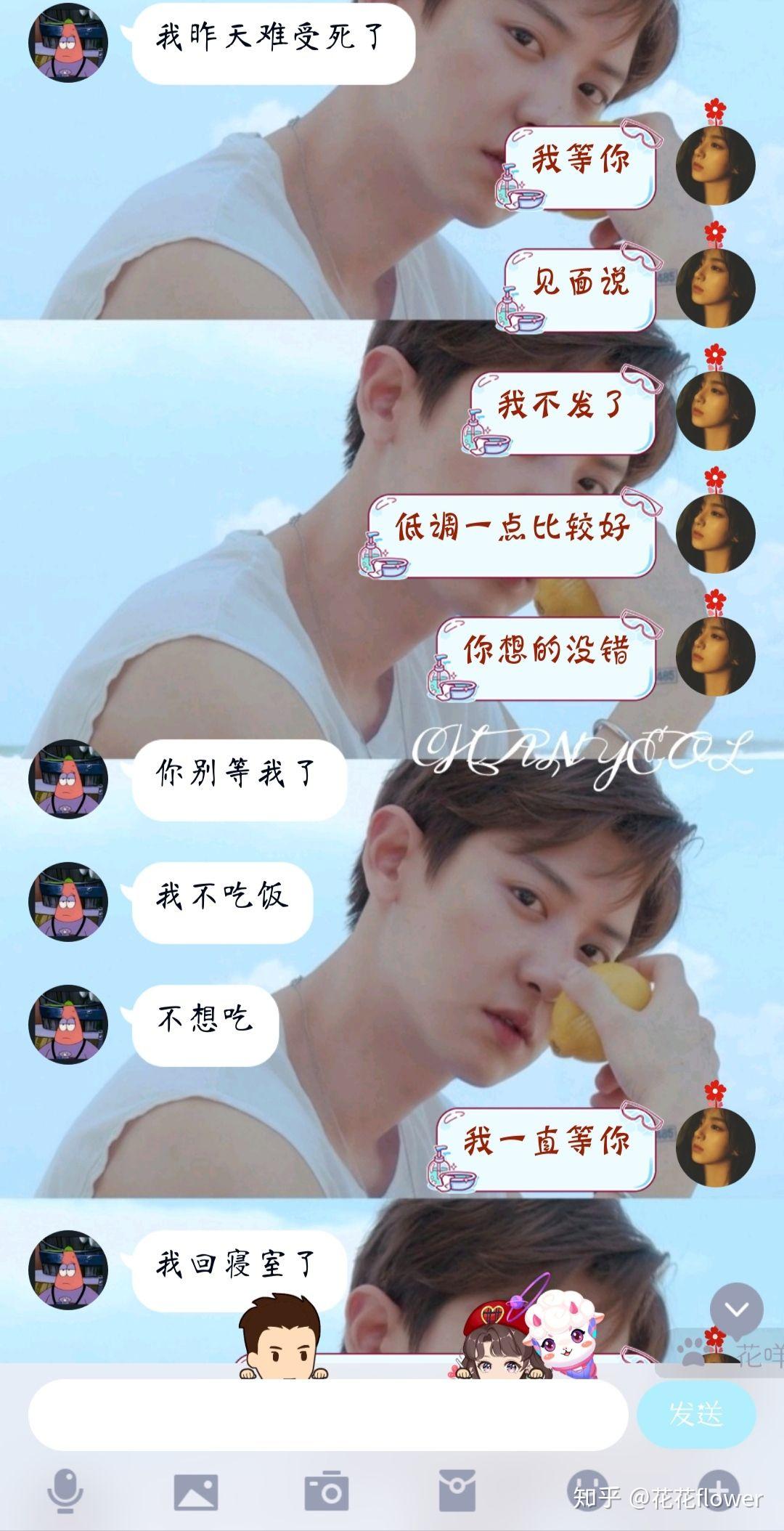This screenshot has height=1531, width=784.
Task: Open the photo gallery picker
Action: click(196, 1491)
